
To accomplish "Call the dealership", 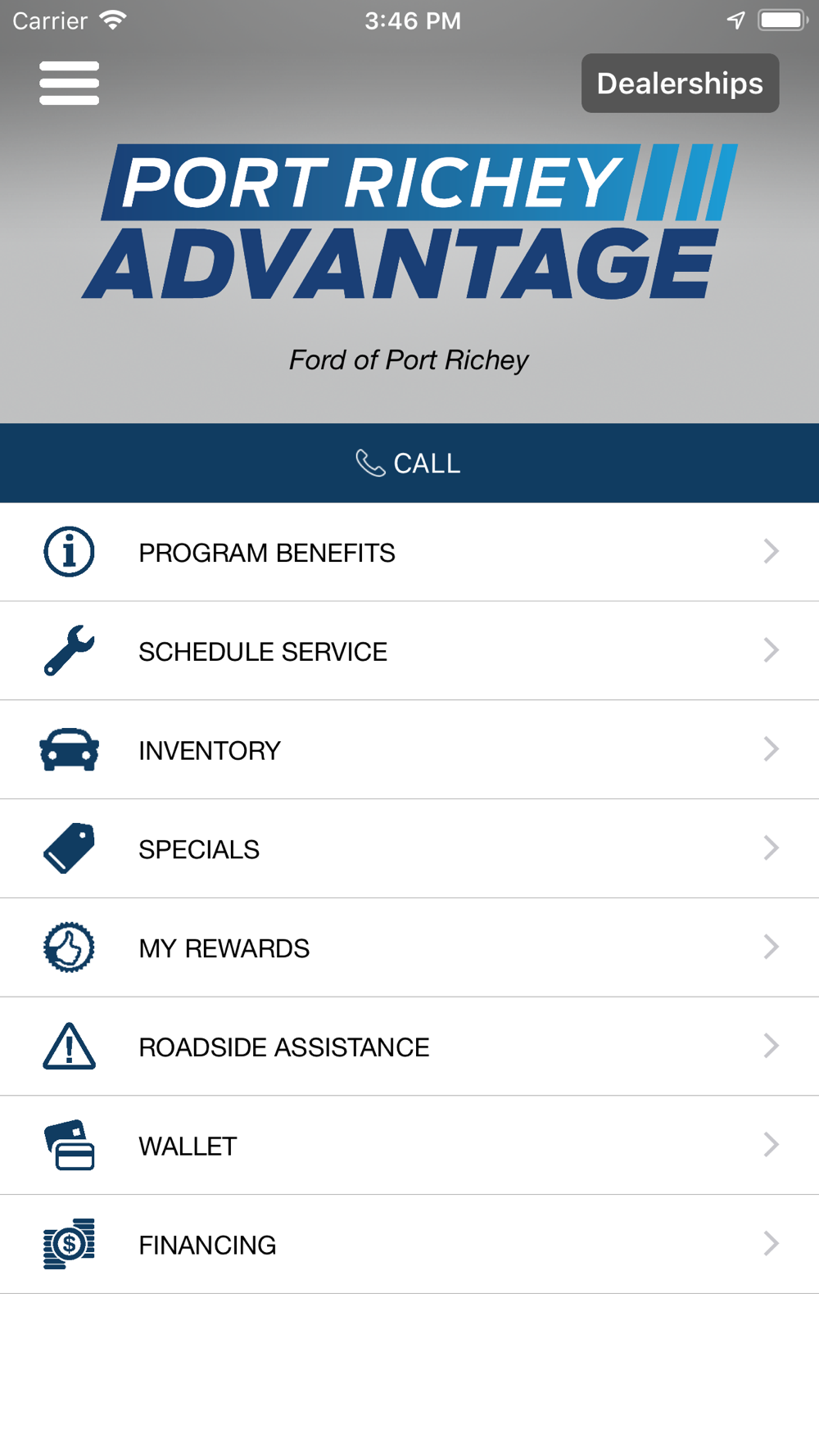I will pyautogui.click(x=409, y=463).
